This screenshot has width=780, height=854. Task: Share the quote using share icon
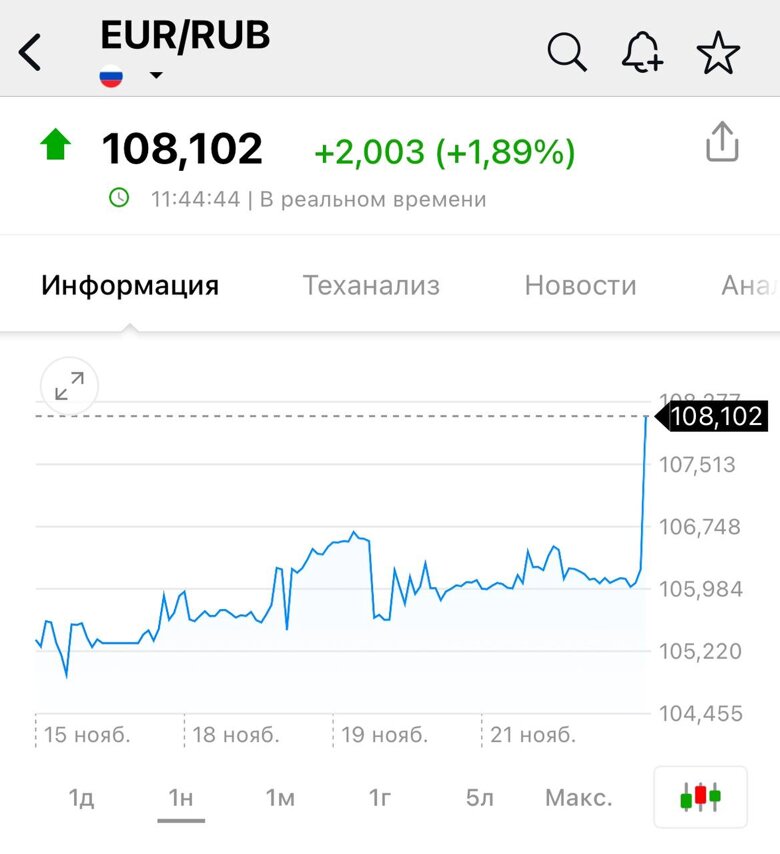tap(722, 143)
